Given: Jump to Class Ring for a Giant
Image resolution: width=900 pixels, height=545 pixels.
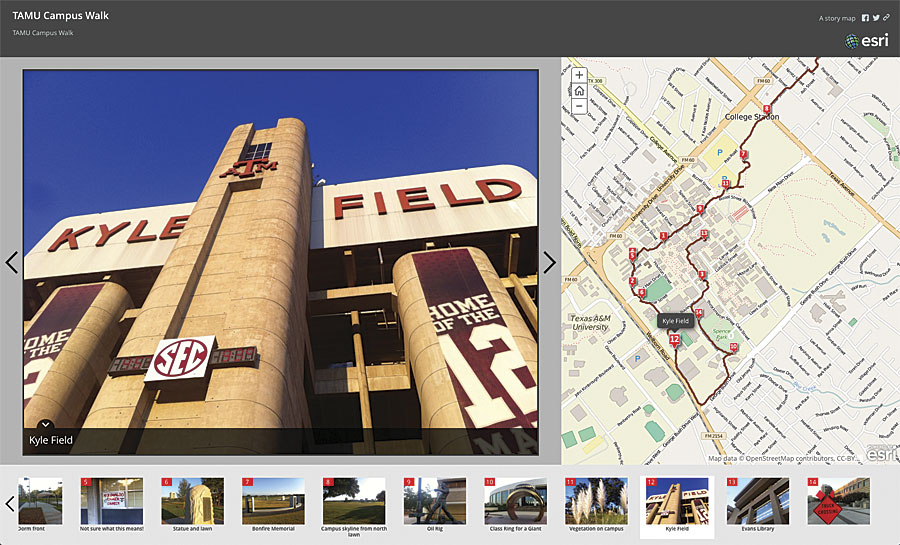Looking at the screenshot, I should point(515,501).
